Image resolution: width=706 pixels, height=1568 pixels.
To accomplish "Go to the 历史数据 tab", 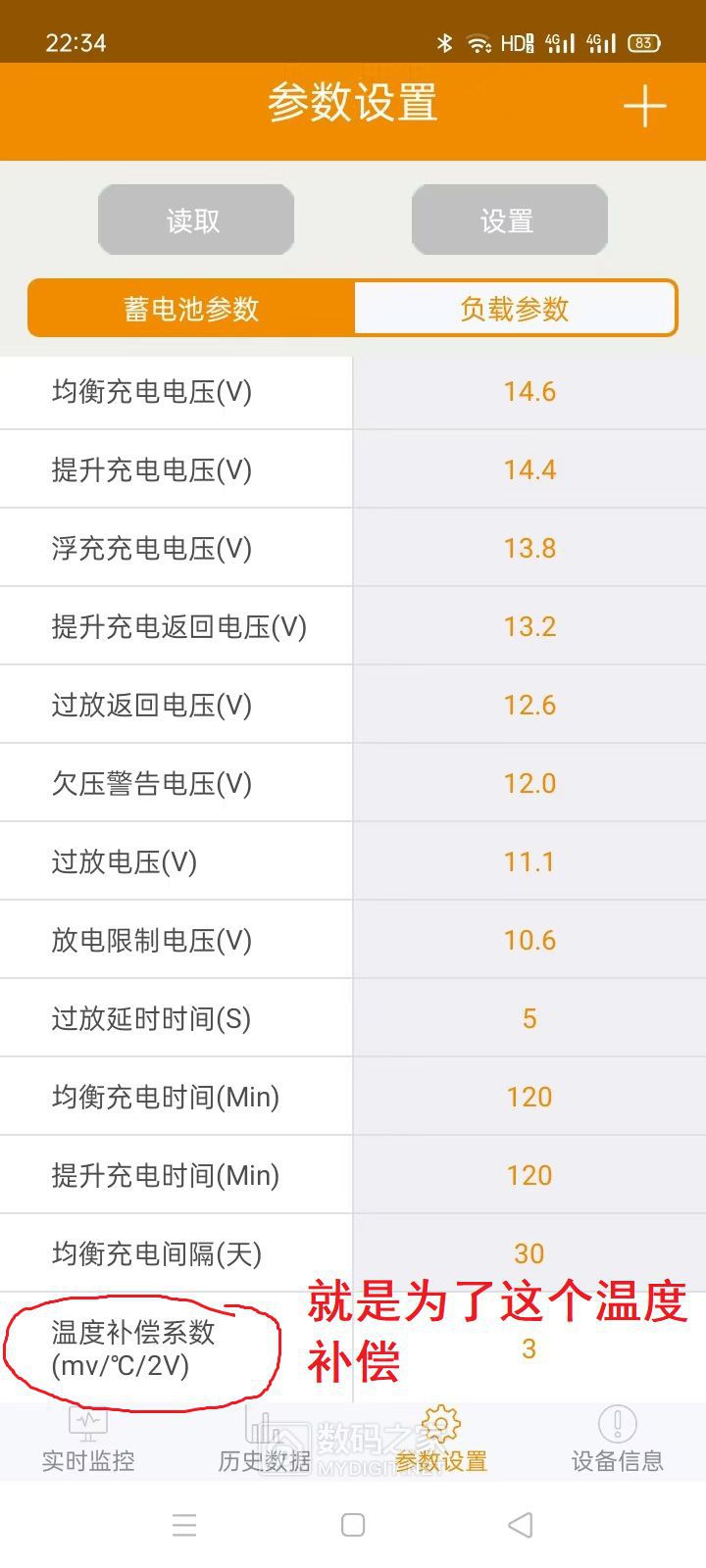I will (264, 1441).
